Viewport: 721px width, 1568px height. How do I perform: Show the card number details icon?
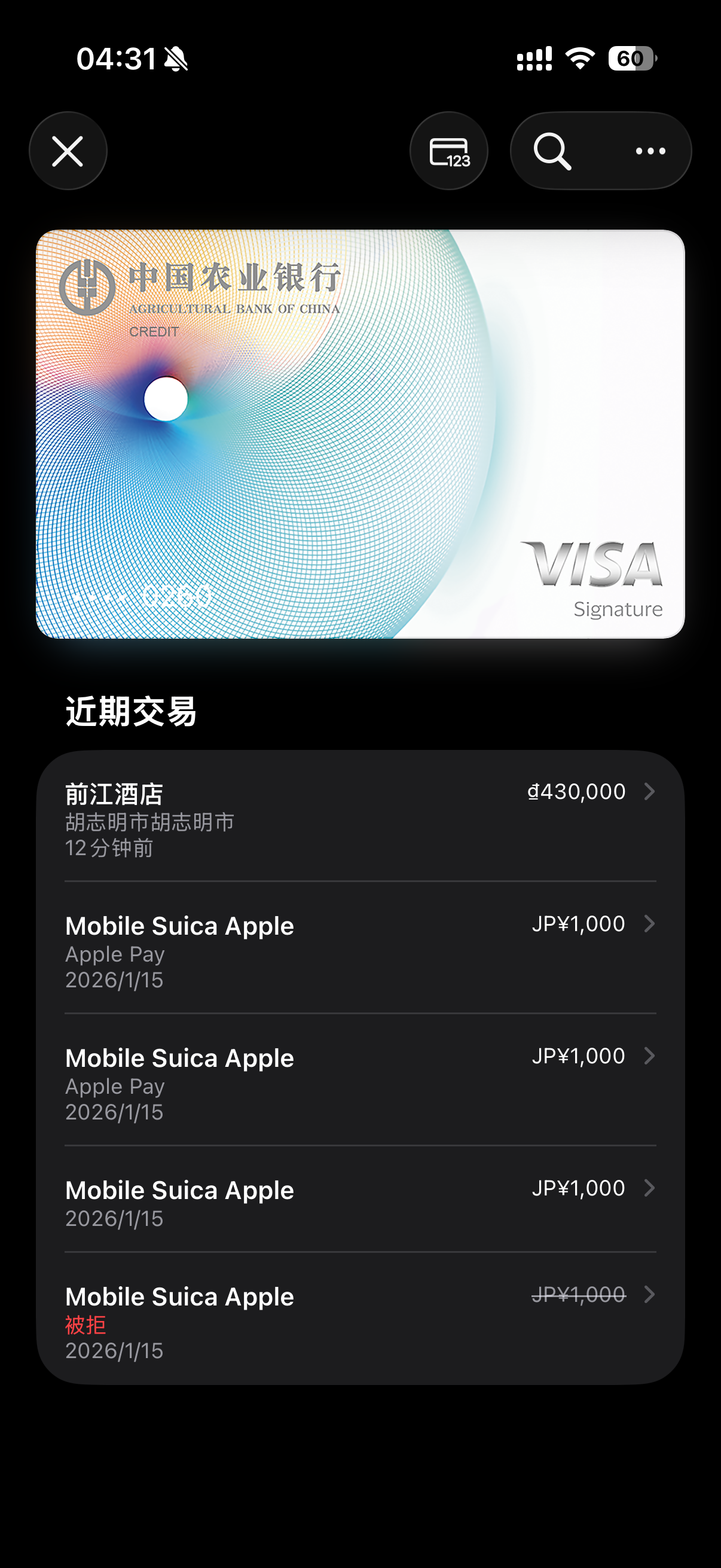tap(449, 151)
